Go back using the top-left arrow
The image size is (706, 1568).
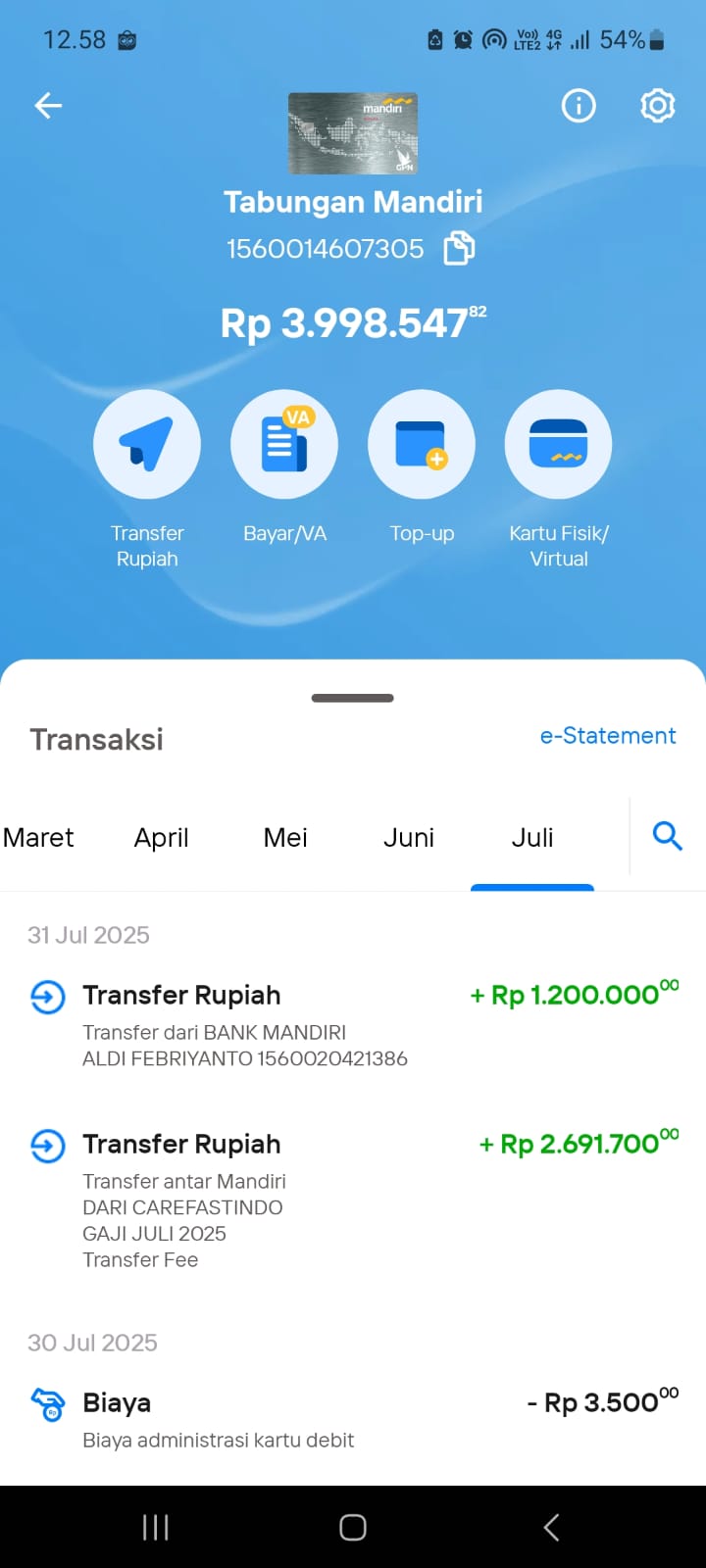pyautogui.click(x=48, y=105)
